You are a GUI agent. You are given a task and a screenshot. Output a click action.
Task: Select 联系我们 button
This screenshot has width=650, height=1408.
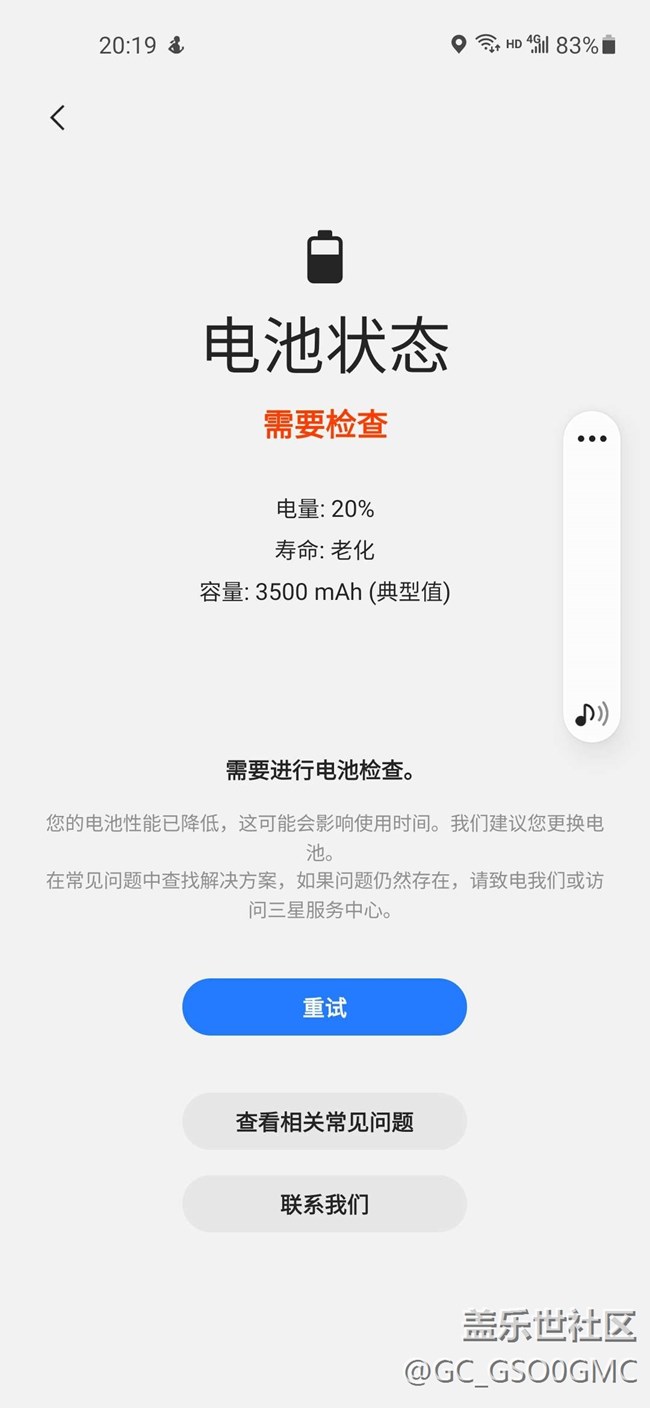point(324,1204)
